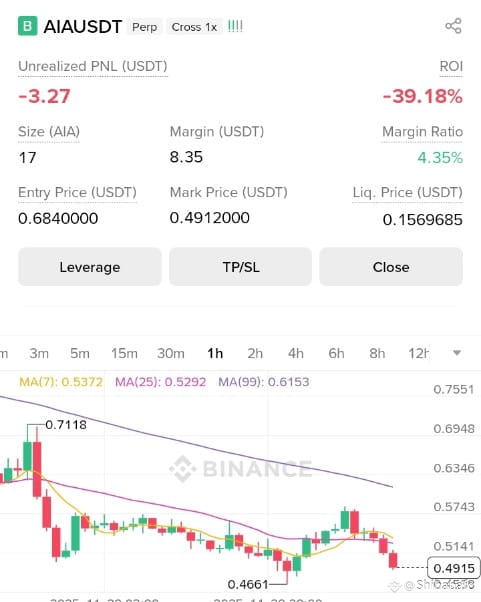Change to the 6h timeframe
This screenshot has height=602, width=481.
[x=336, y=353]
